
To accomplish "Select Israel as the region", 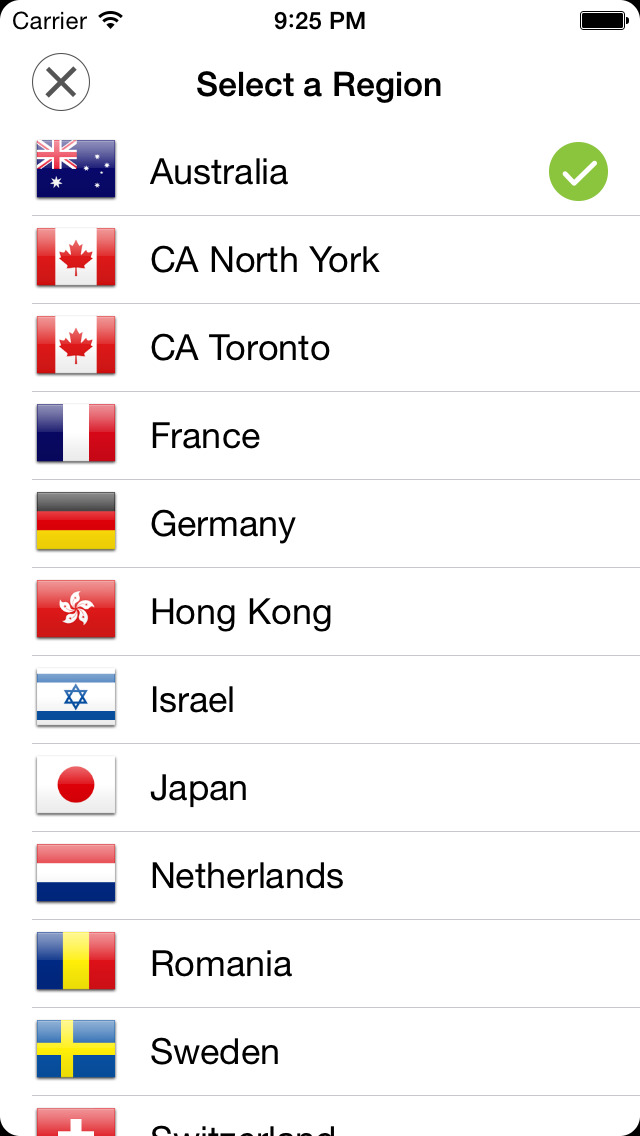I will tap(320, 700).
